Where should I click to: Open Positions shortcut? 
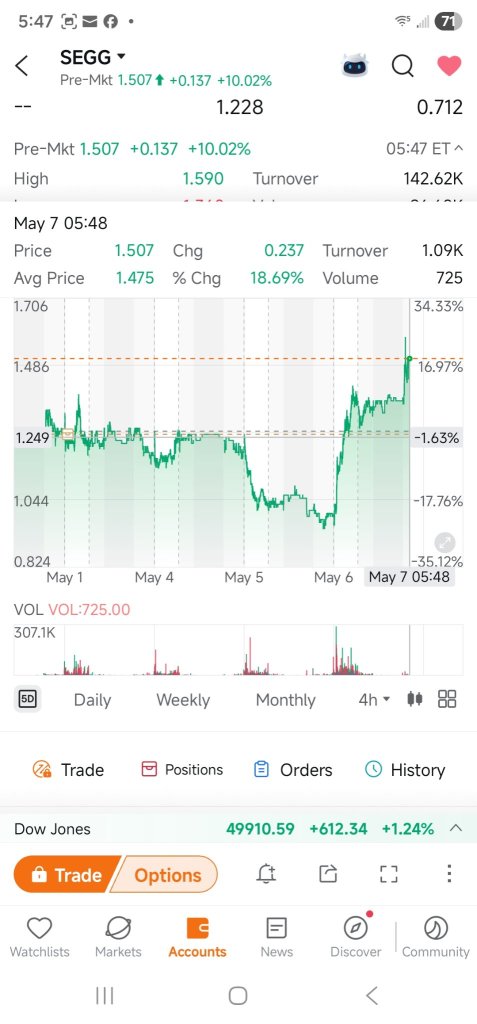click(182, 770)
